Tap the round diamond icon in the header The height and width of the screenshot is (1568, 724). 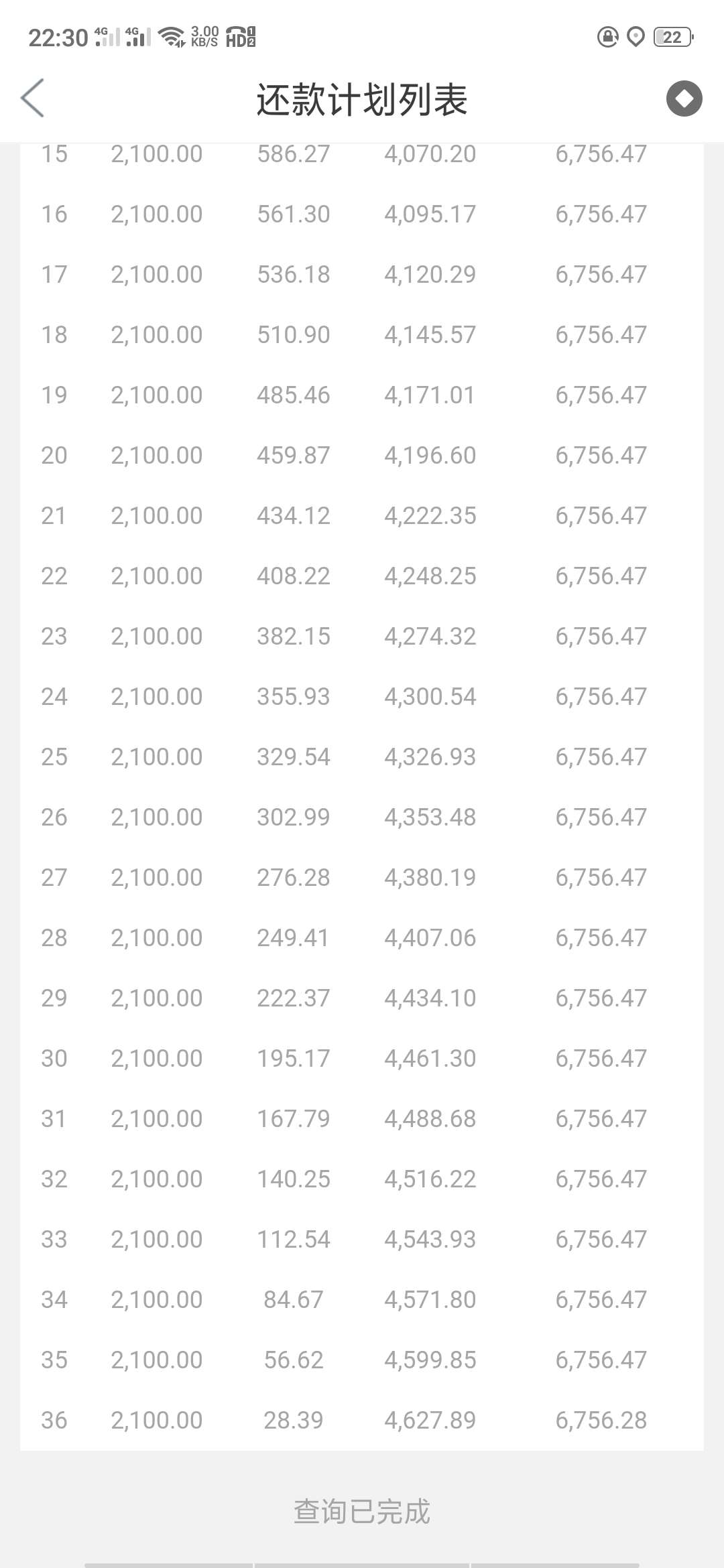[684, 99]
